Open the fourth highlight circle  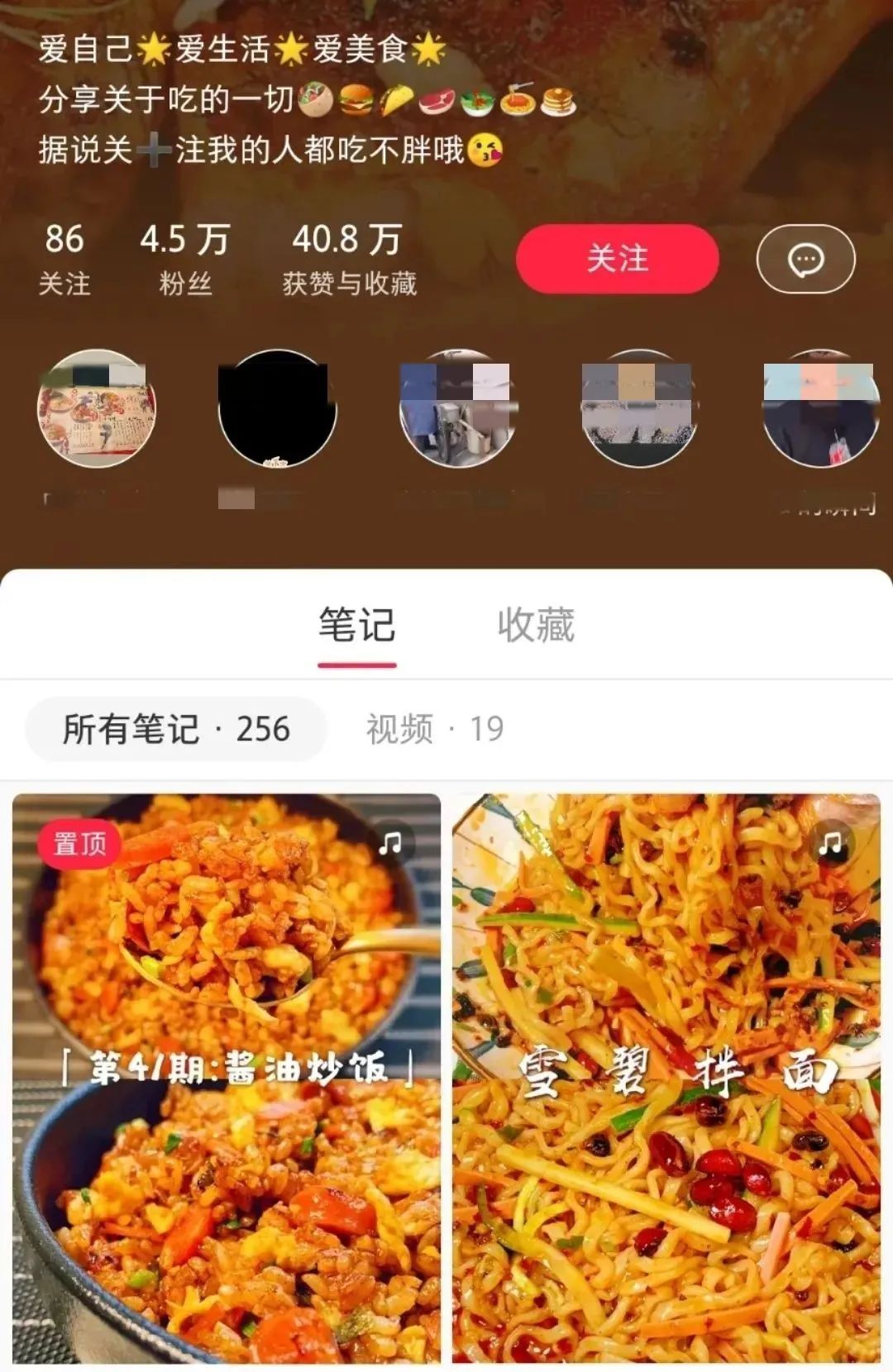[x=639, y=408]
